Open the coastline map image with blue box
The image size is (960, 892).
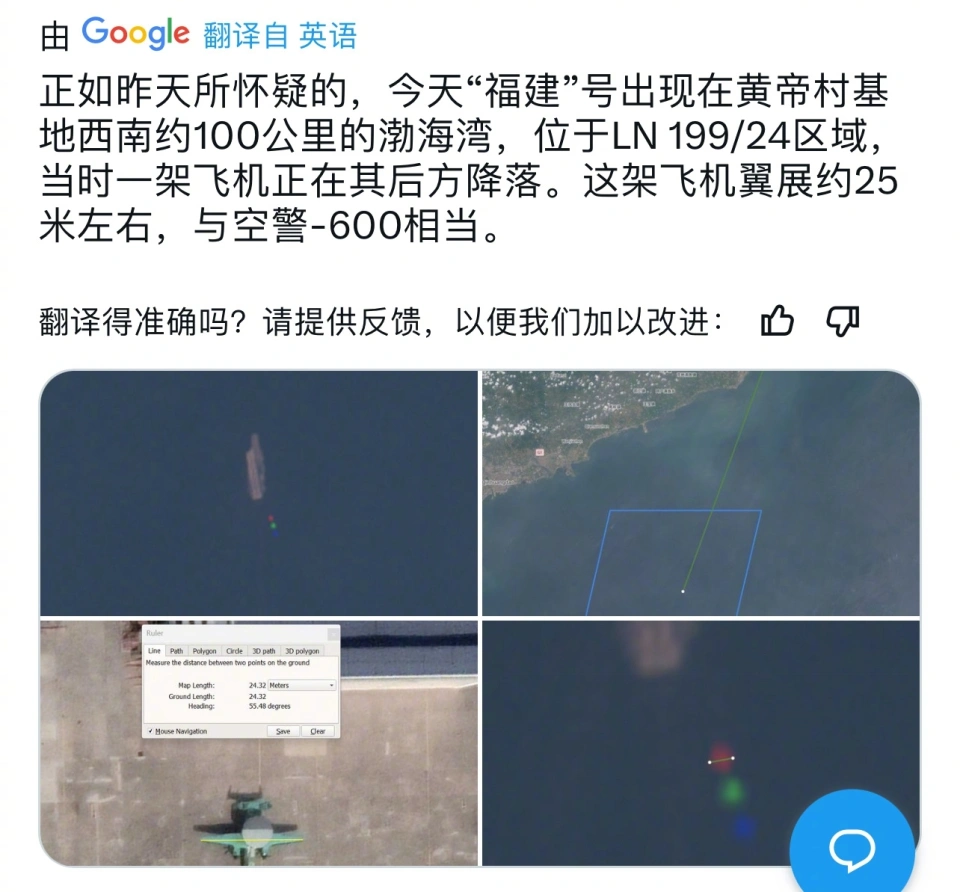(x=700, y=493)
